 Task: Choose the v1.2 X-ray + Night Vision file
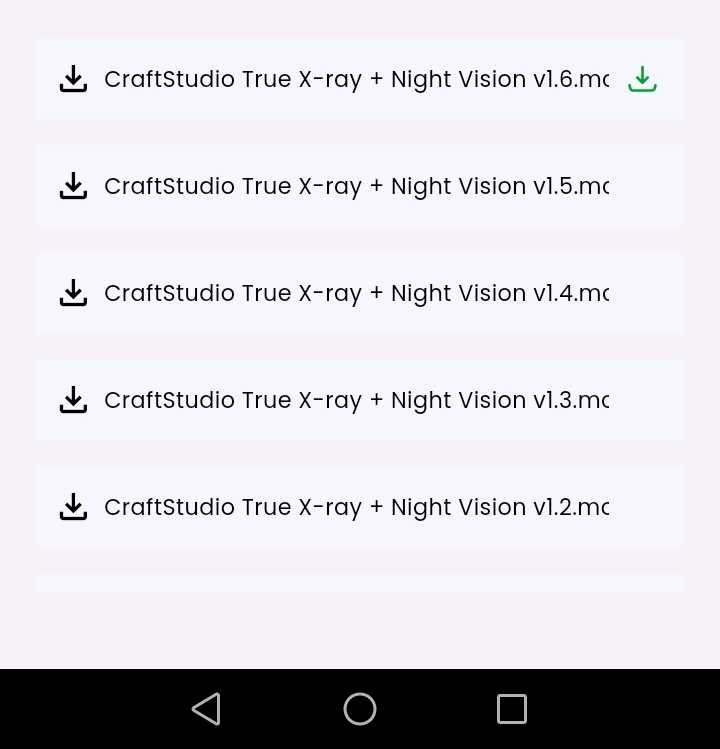click(x=356, y=507)
